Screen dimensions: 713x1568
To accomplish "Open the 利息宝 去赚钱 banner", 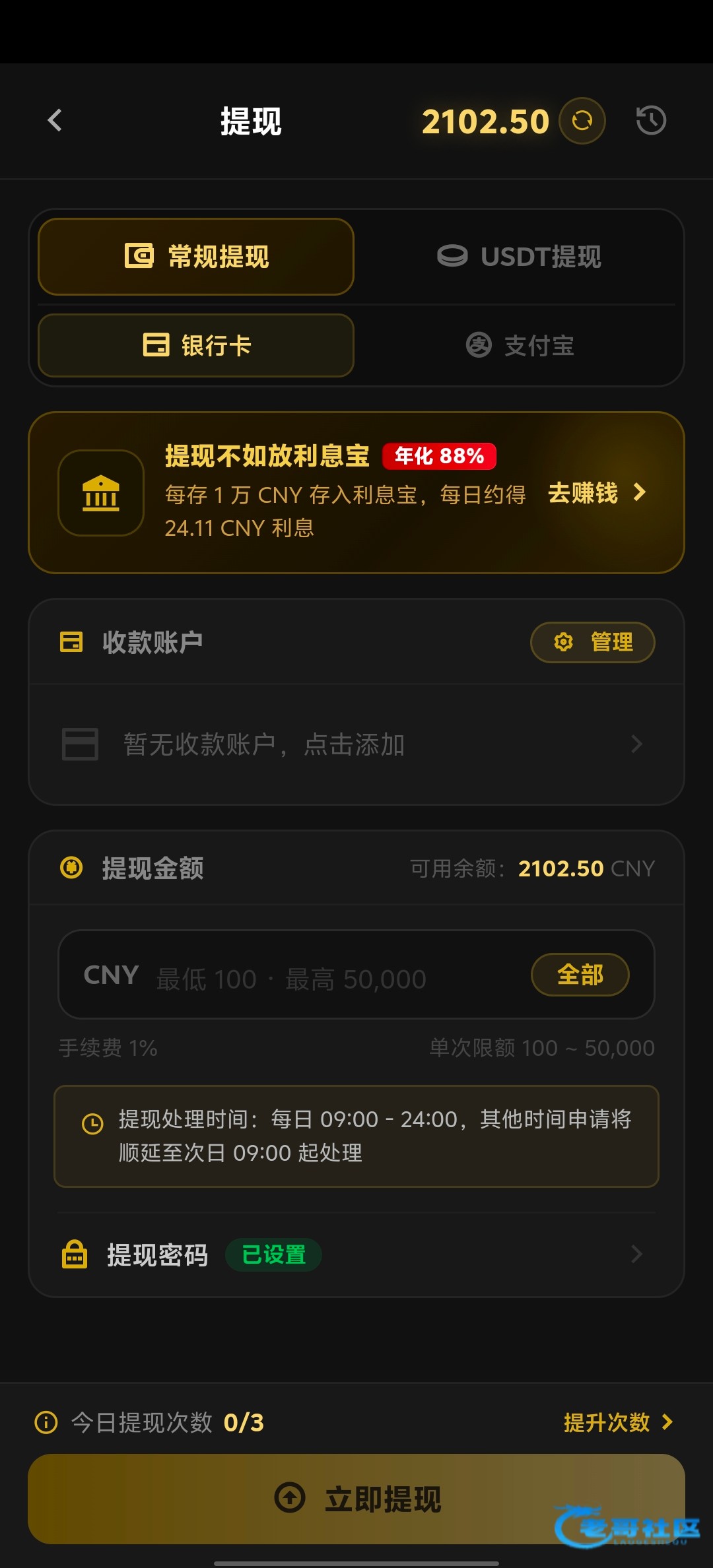I will (x=356, y=492).
